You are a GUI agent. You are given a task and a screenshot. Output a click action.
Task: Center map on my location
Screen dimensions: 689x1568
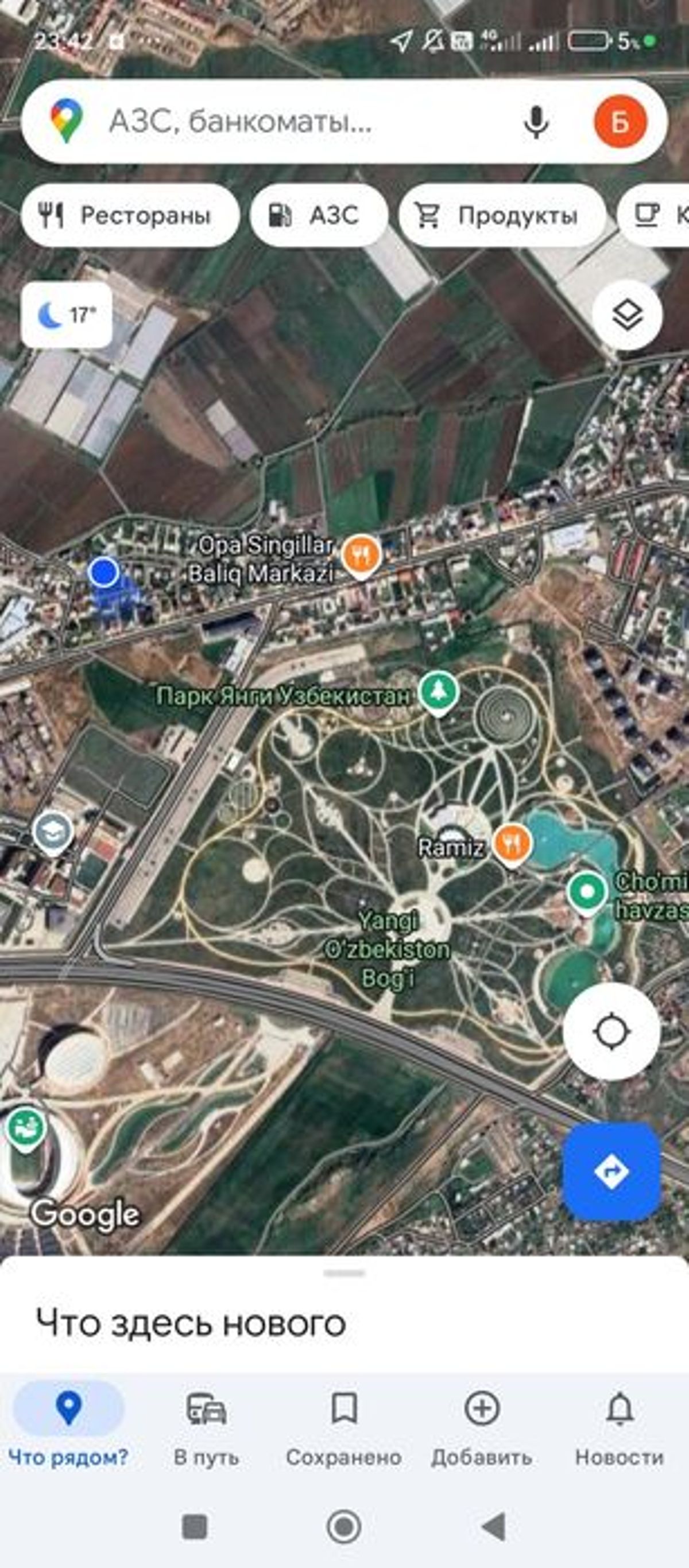(611, 1031)
